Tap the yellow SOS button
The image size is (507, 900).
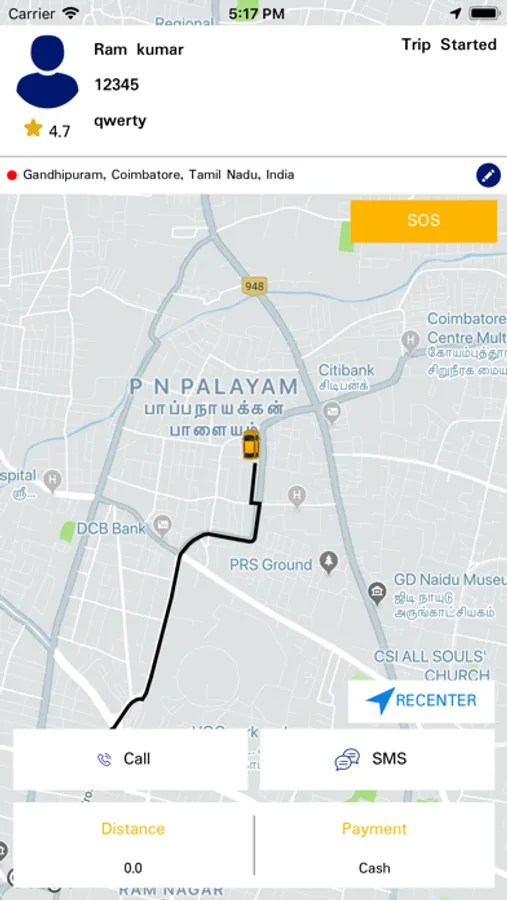(x=423, y=221)
